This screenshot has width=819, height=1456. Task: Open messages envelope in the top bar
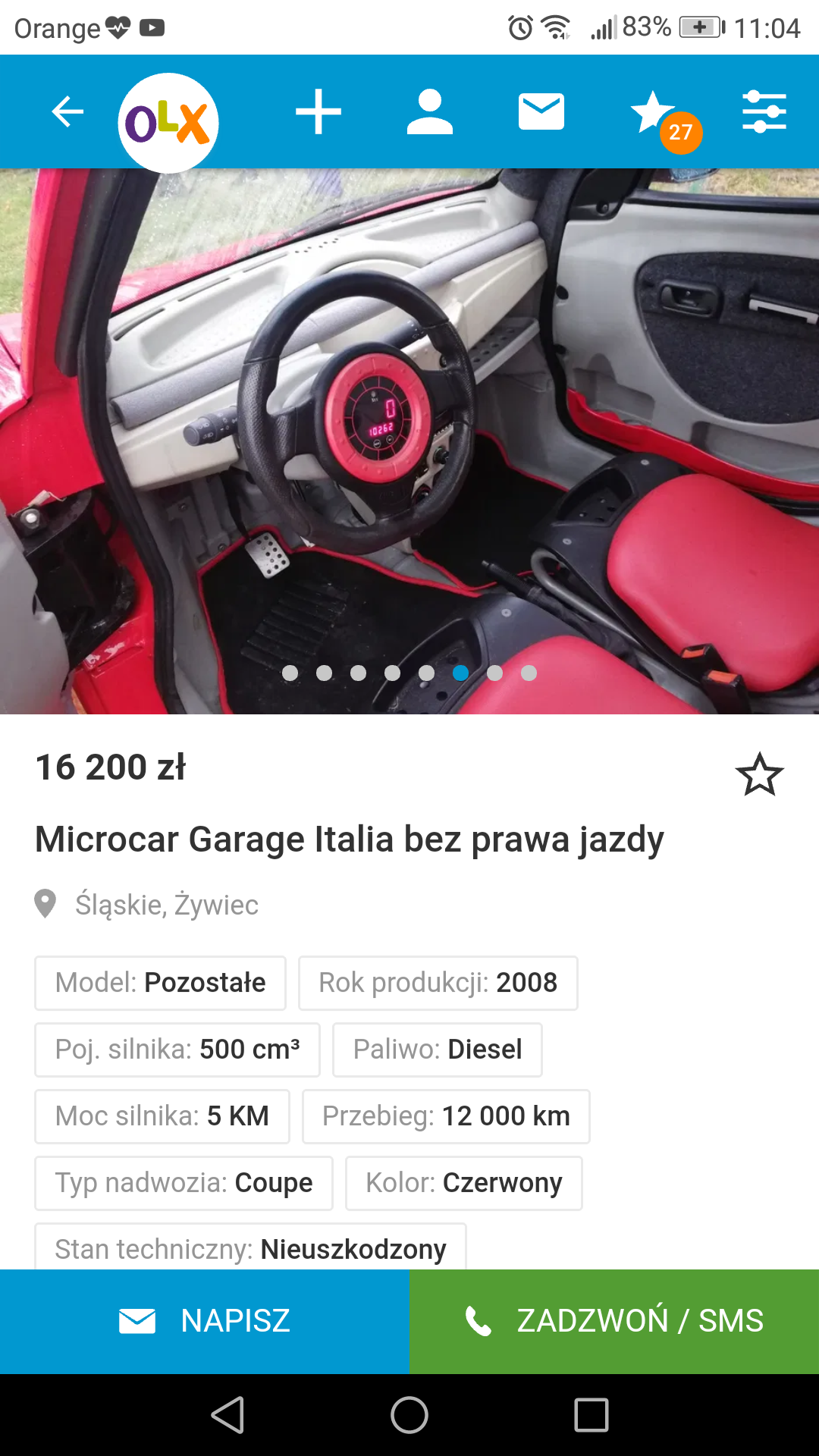tap(541, 111)
